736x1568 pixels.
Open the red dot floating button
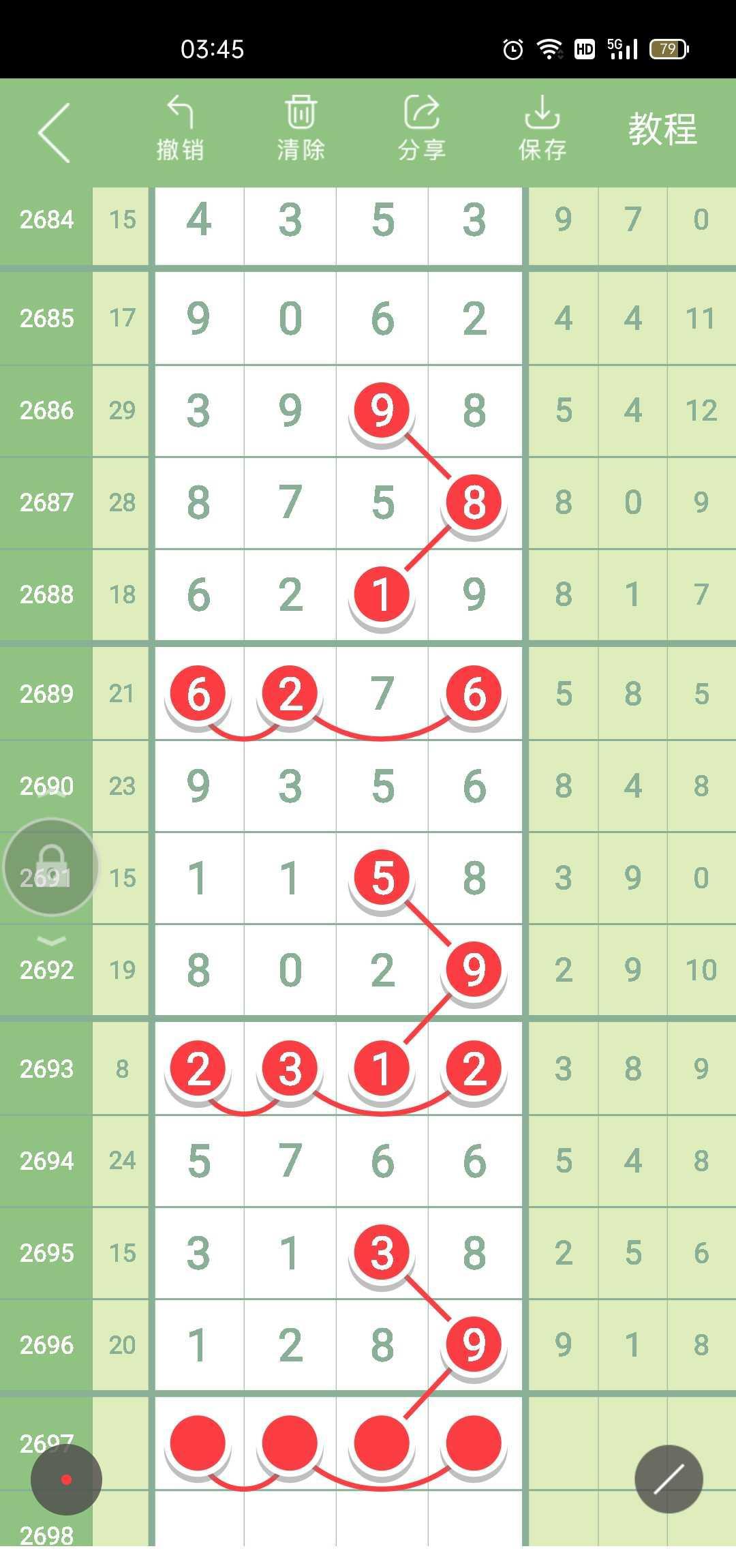66,1479
